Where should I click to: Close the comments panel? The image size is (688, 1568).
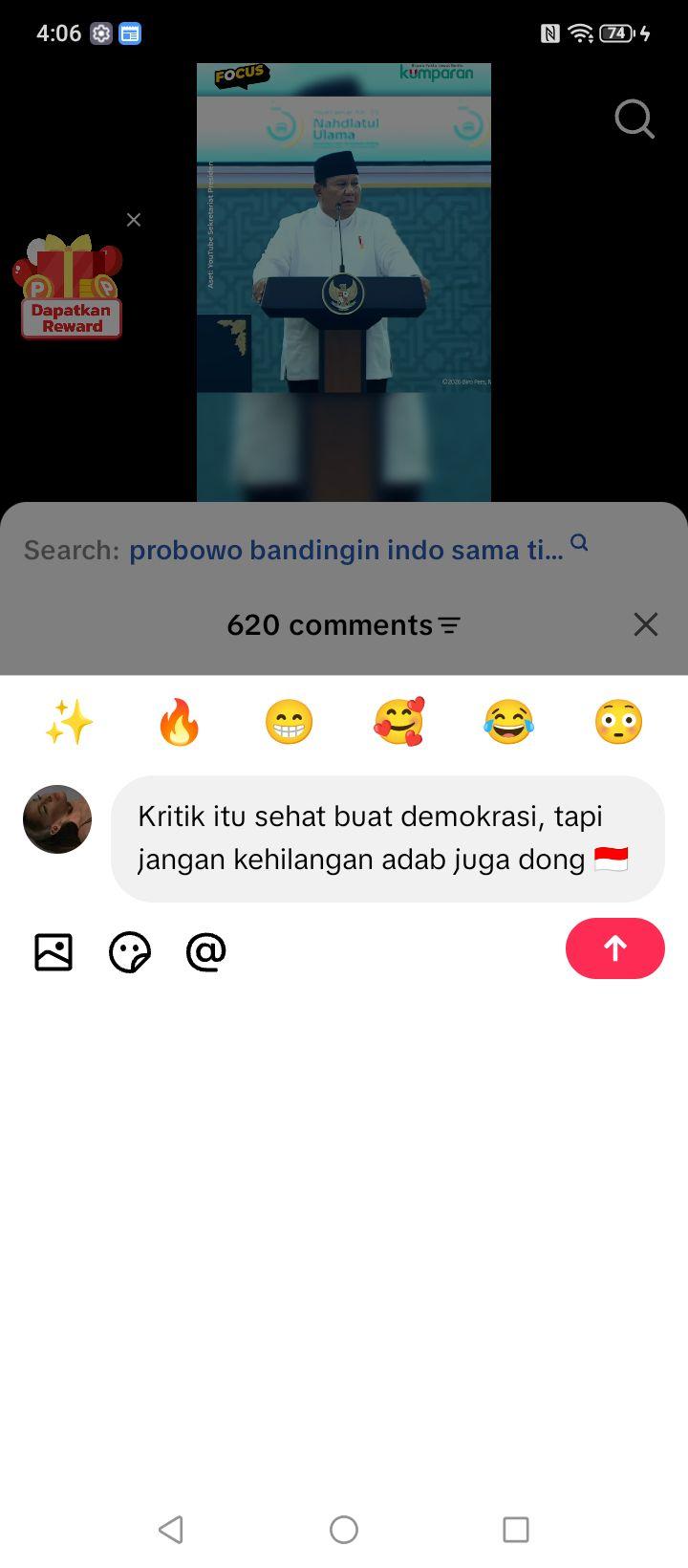[646, 624]
